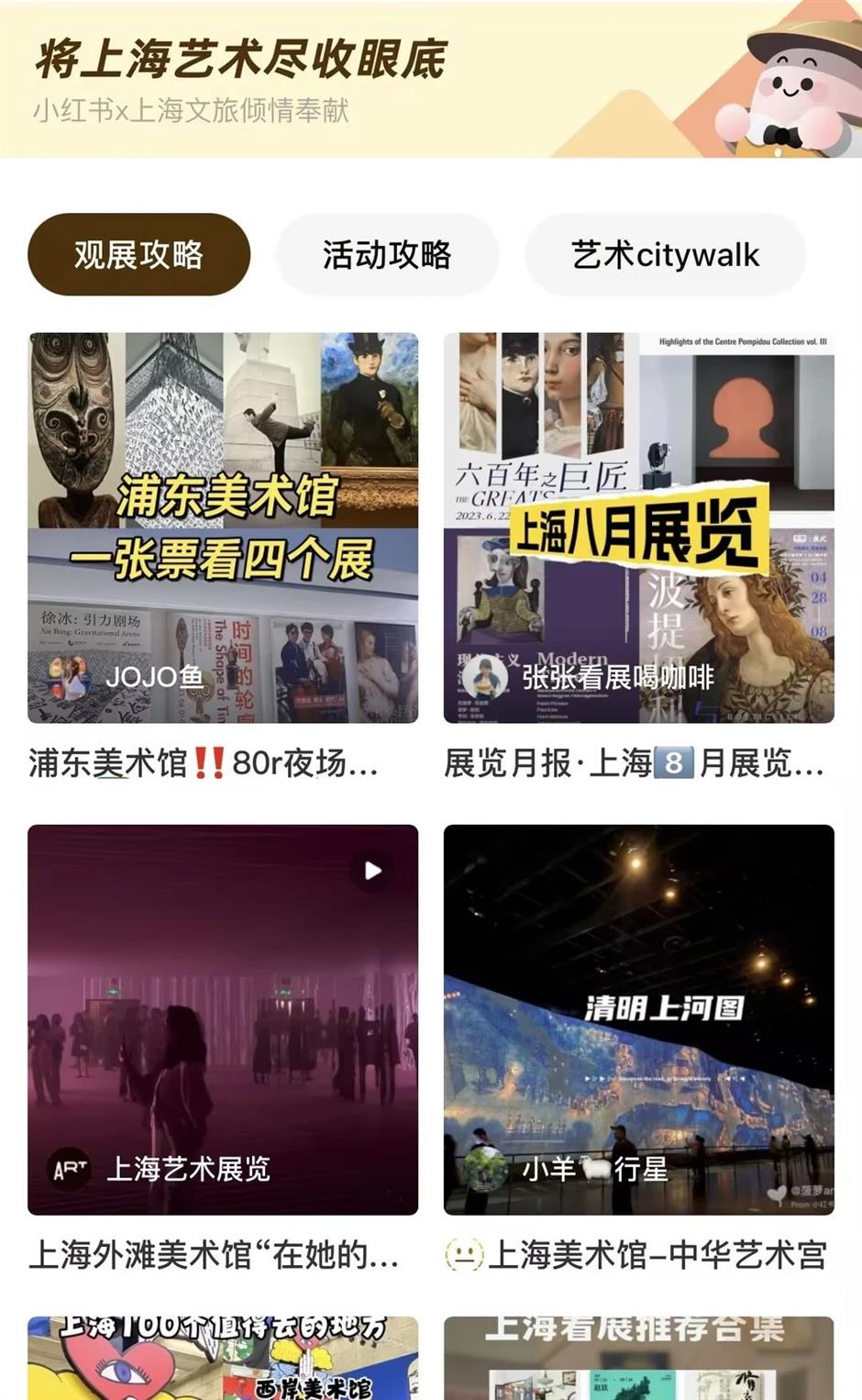Select the 观展攻略 tab
The height and width of the screenshot is (1400, 862).
(138, 255)
